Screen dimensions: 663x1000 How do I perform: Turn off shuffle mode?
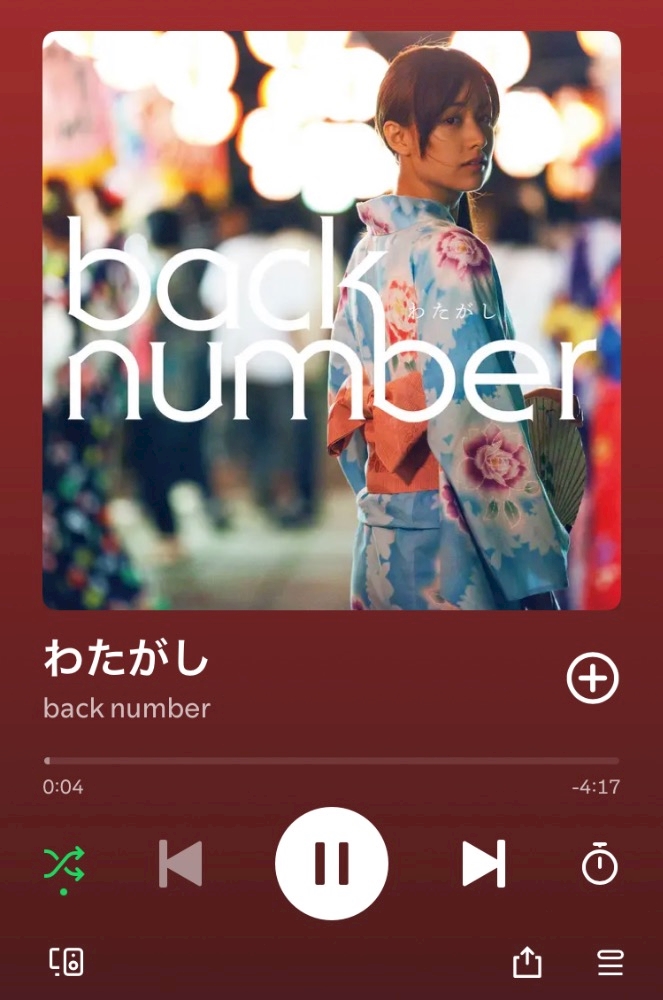64,863
